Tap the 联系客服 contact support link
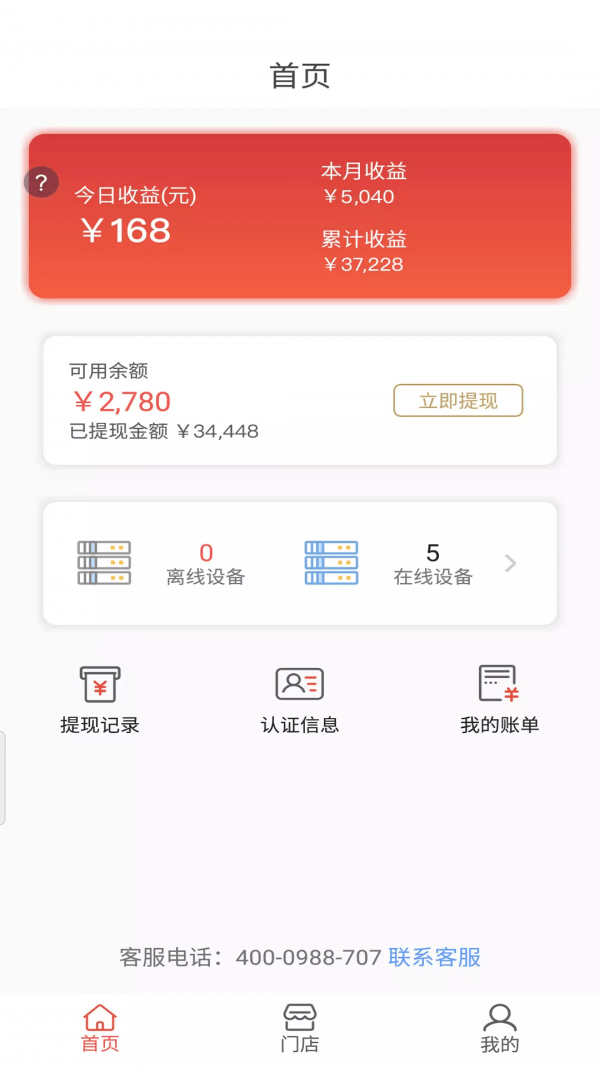 tap(435, 957)
